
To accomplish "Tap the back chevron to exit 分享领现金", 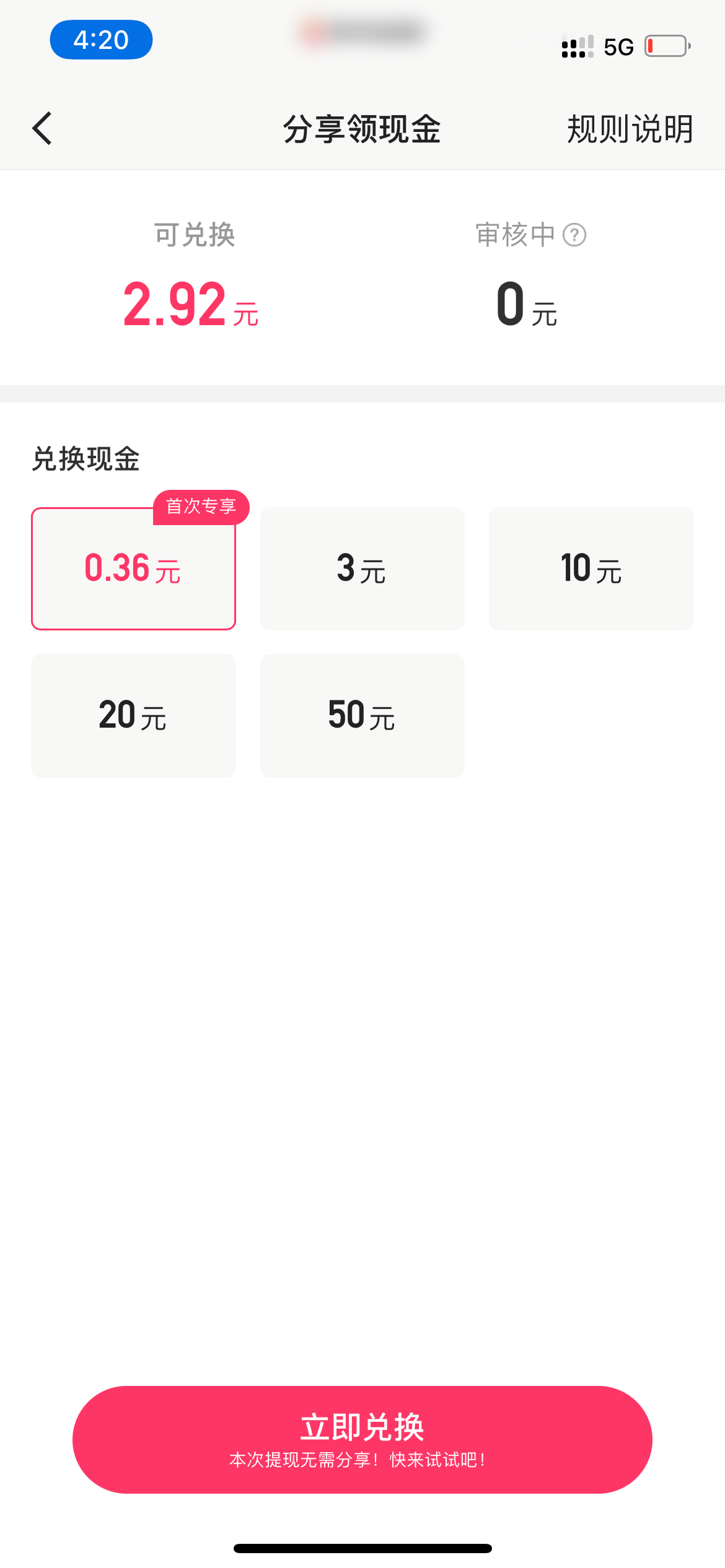I will tap(41, 128).
